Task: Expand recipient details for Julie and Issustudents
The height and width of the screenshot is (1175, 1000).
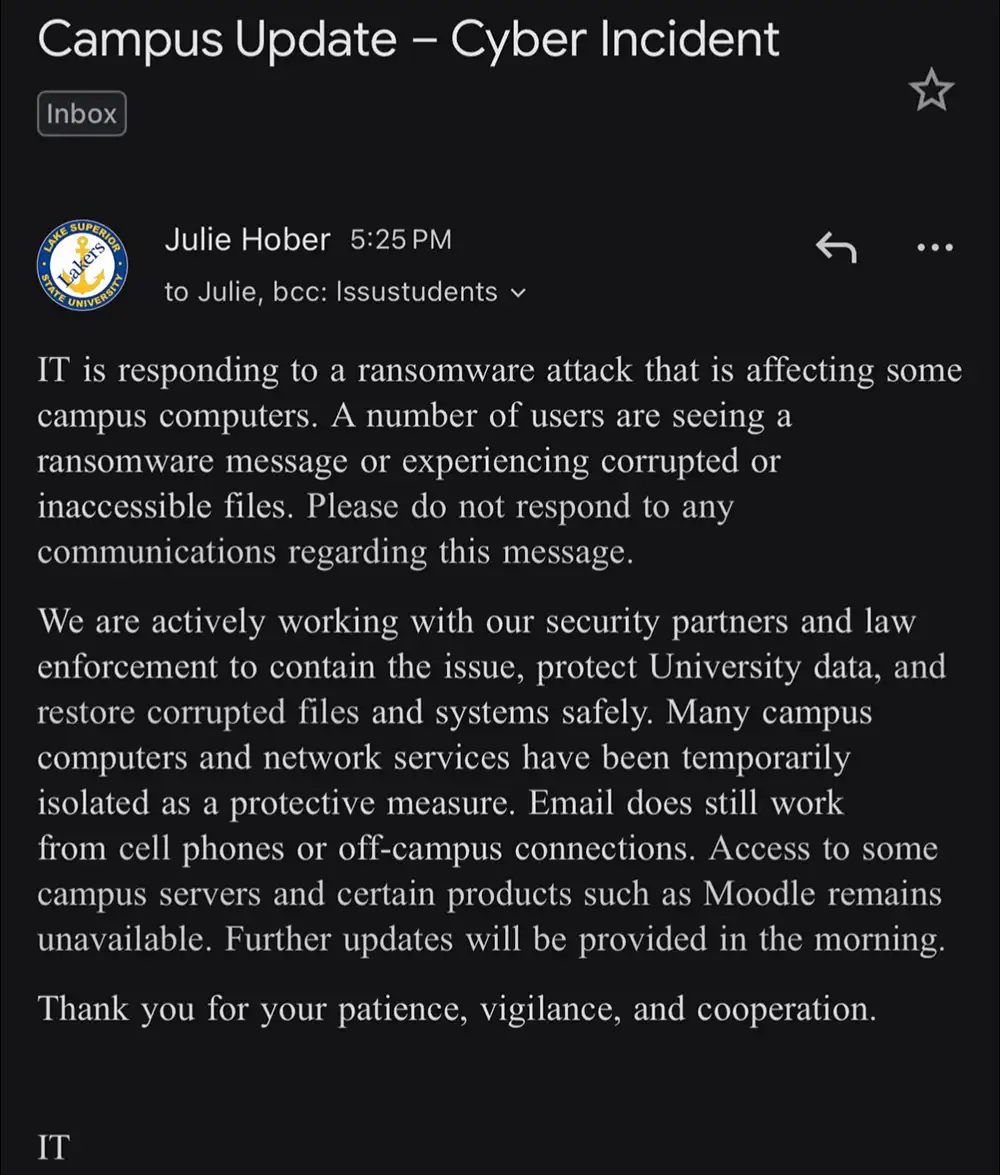Action: tap(517, 293)
